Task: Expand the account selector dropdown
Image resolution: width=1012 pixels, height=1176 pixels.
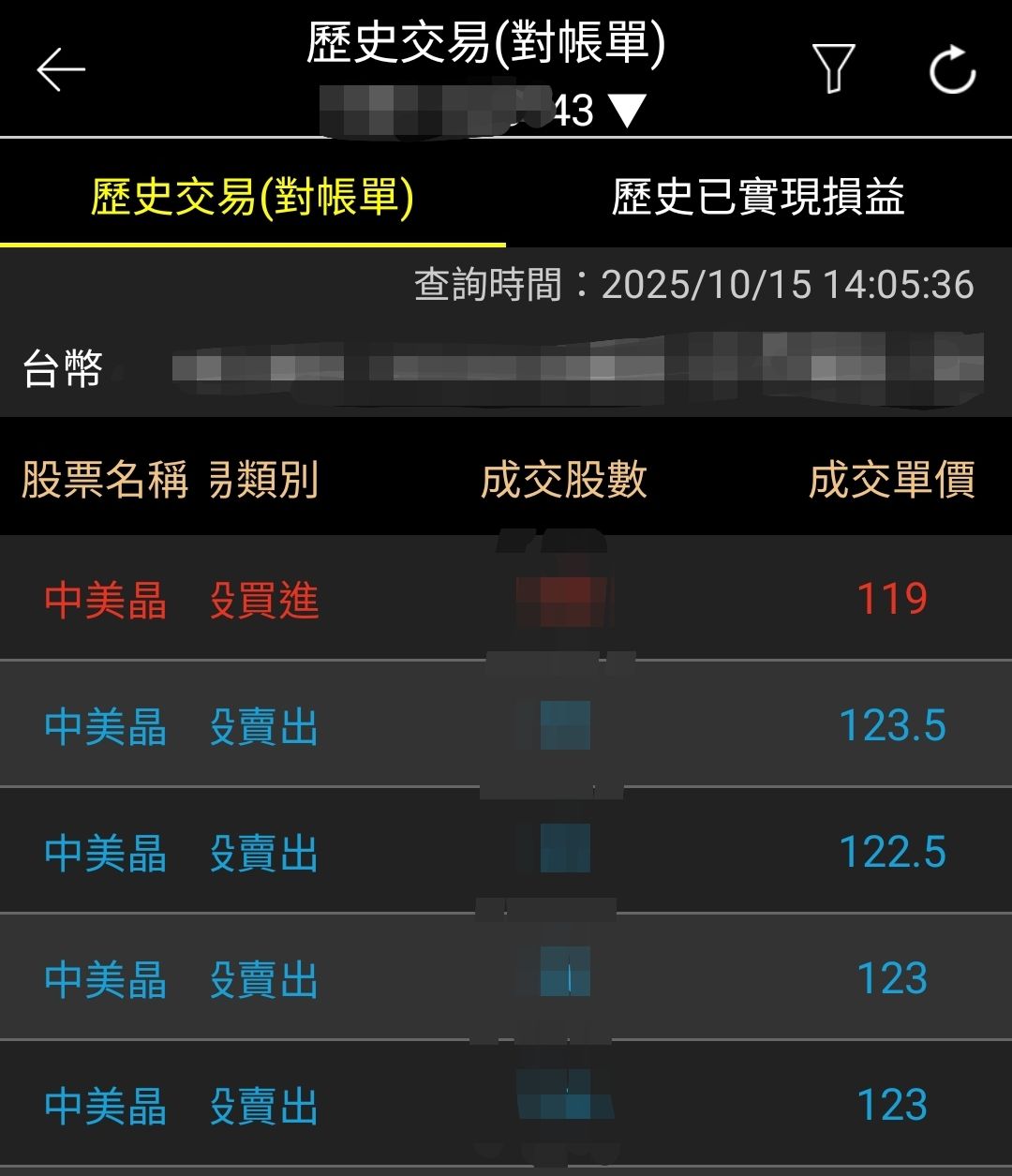Action: coord(626,112)
